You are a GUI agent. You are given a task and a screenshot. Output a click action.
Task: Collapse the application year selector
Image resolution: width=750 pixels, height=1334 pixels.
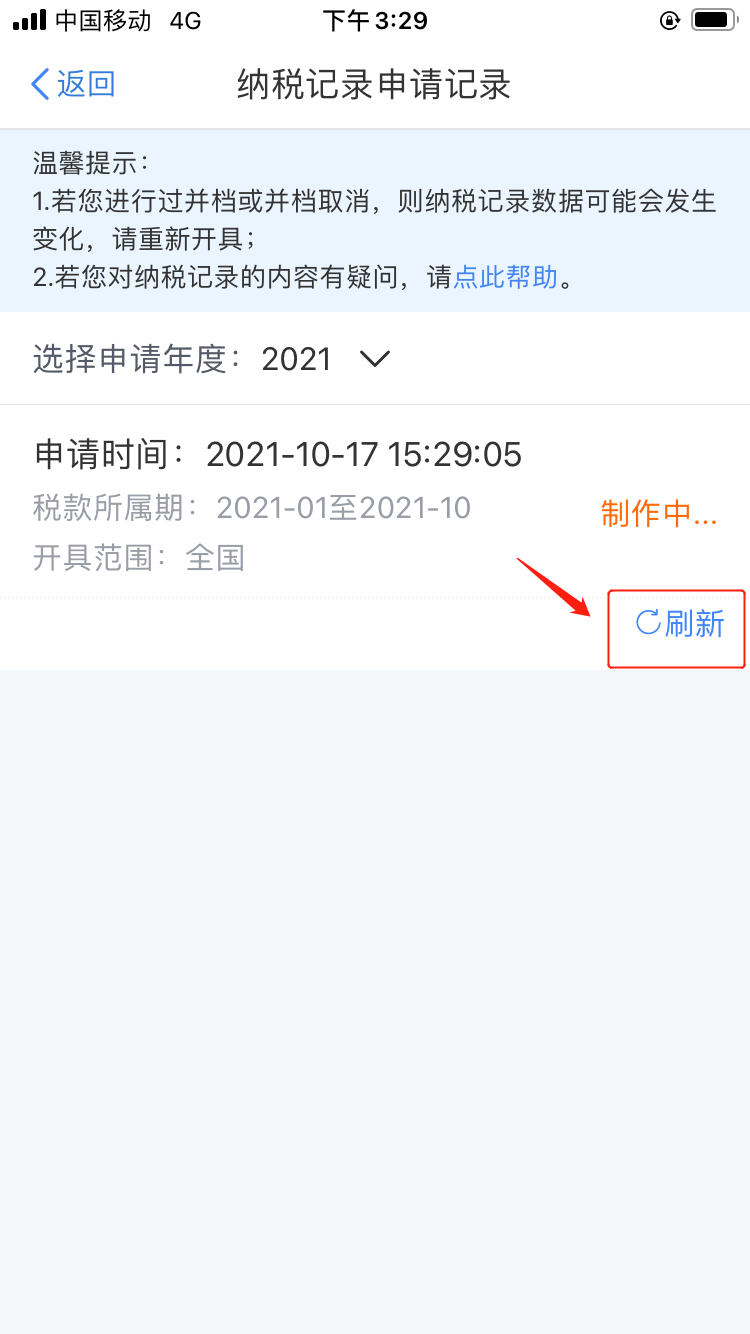[373, 358]
